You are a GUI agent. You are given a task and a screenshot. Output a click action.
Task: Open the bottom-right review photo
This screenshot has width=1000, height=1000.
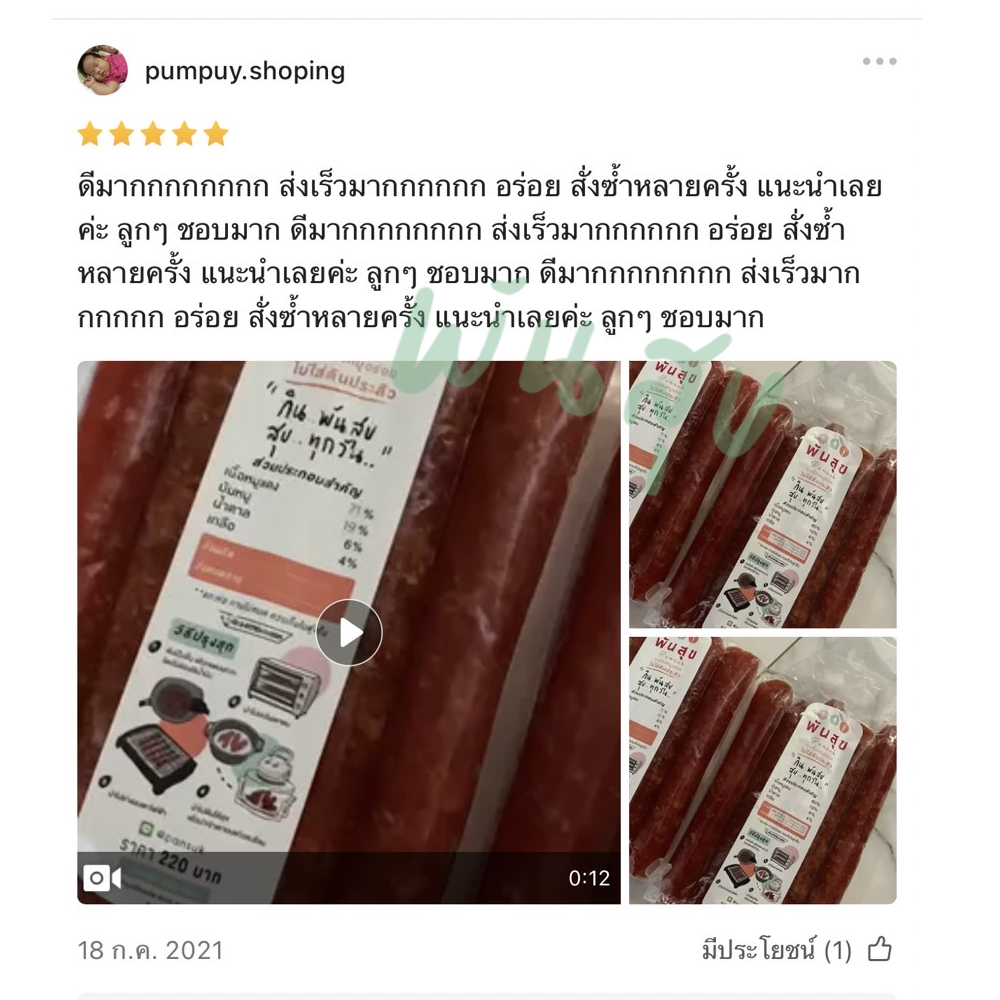[x=763, y=770]
